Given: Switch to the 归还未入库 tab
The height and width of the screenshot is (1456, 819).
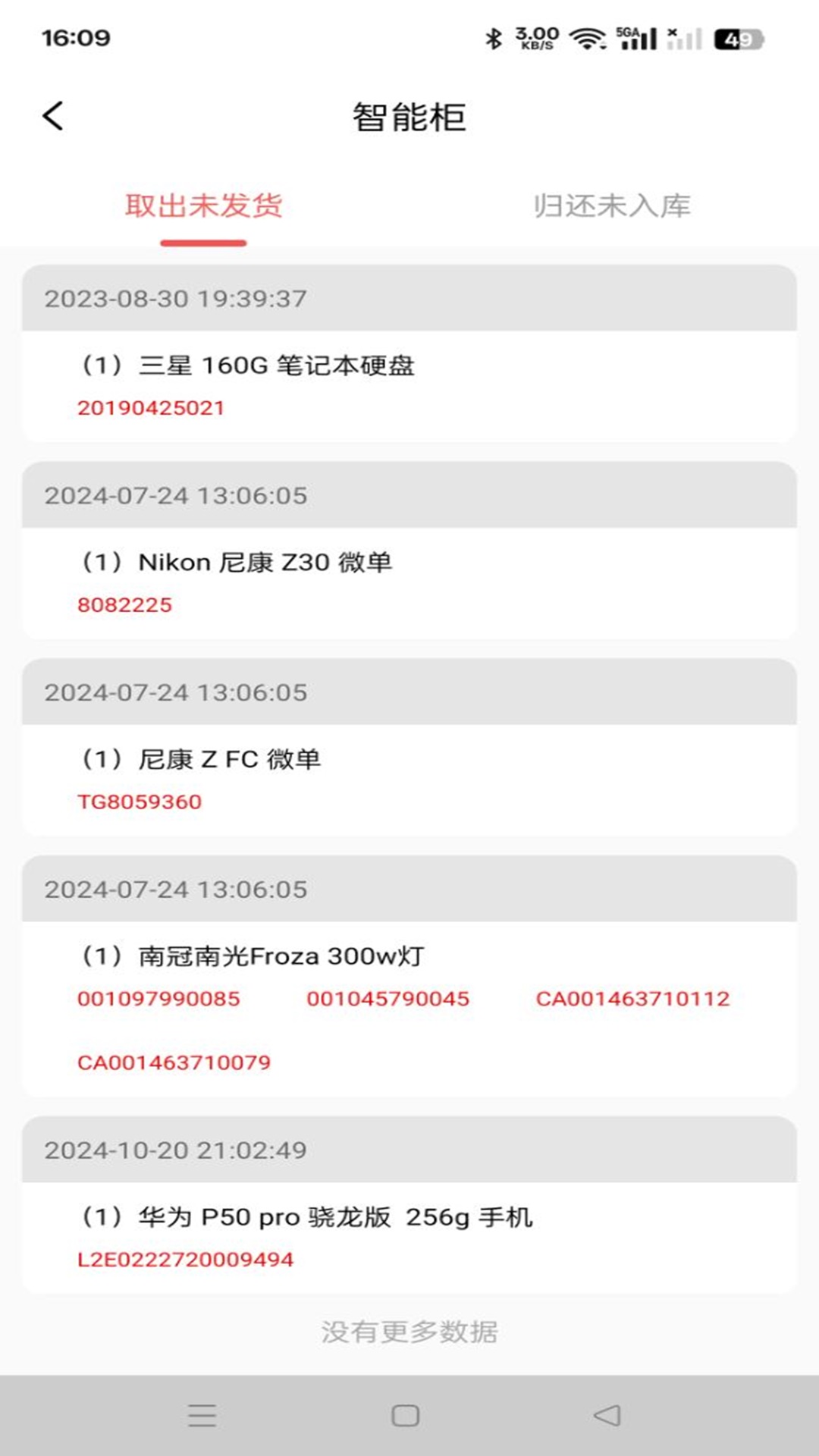Looking at the screenshot, I should [x=611, y=206].
